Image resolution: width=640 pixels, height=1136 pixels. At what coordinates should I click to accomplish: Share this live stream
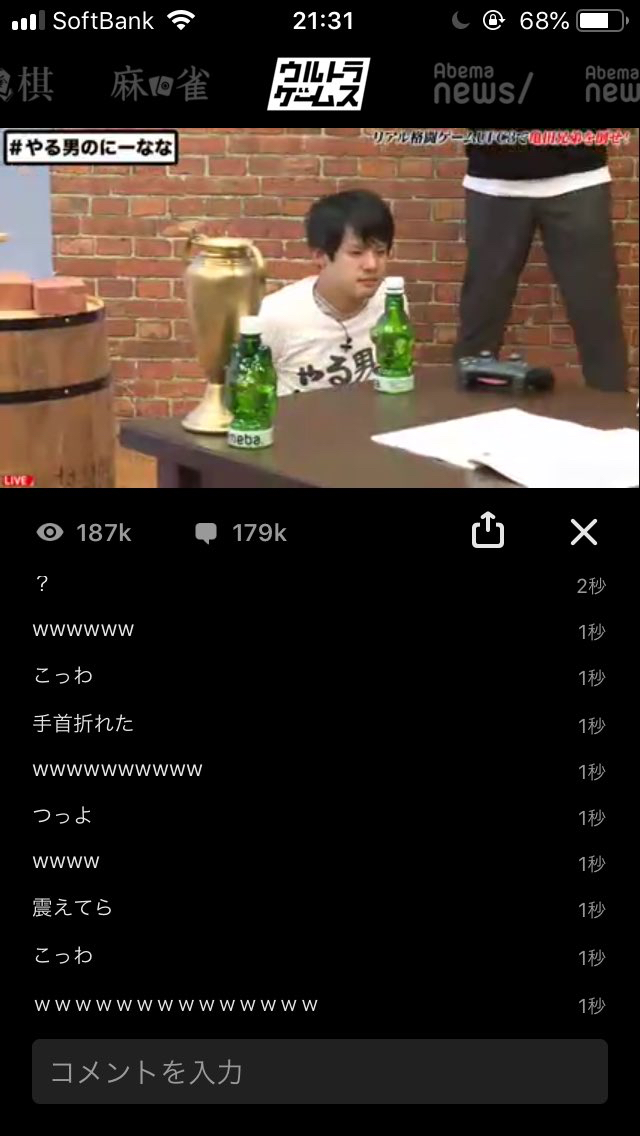(x=488, y=531)
